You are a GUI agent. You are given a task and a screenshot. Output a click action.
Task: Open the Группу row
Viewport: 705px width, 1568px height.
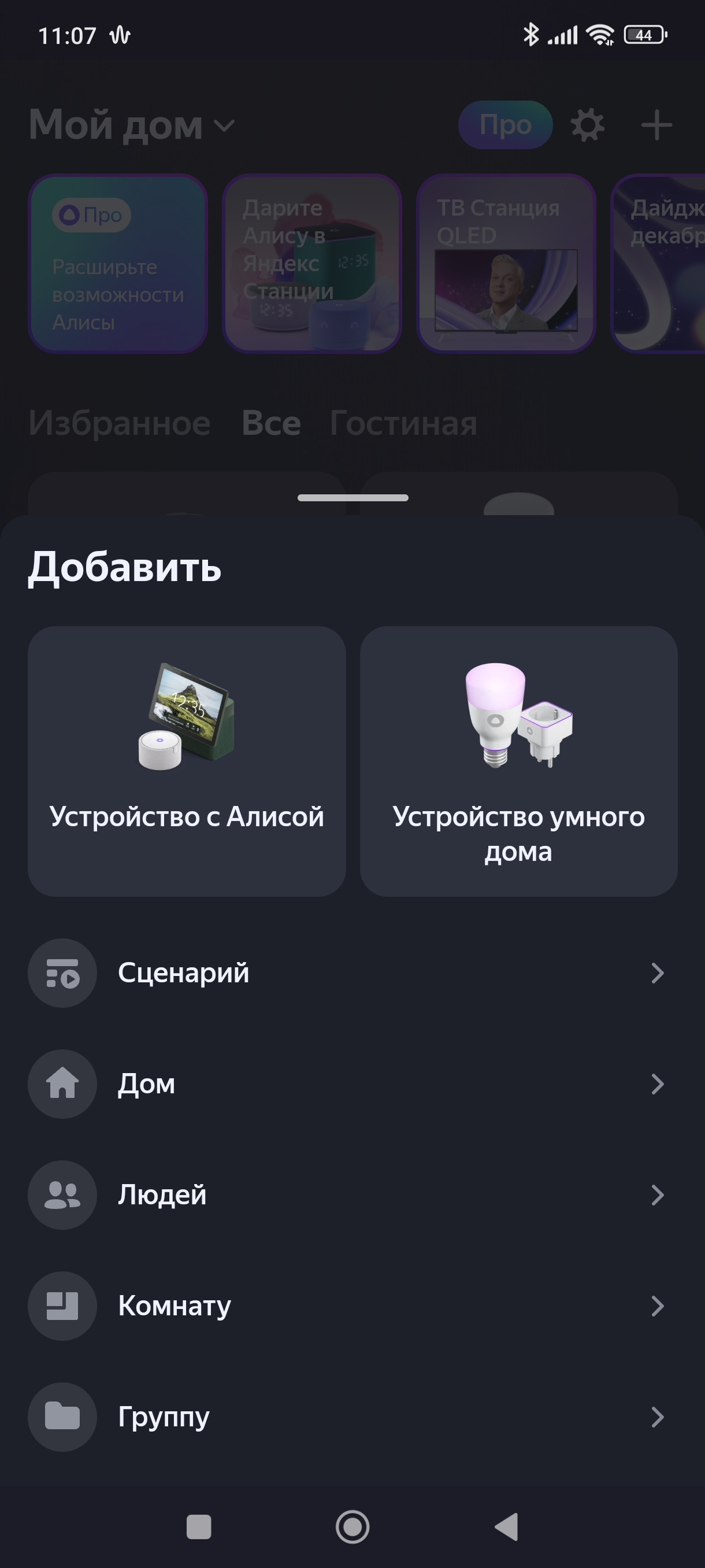click(352, 1417)
